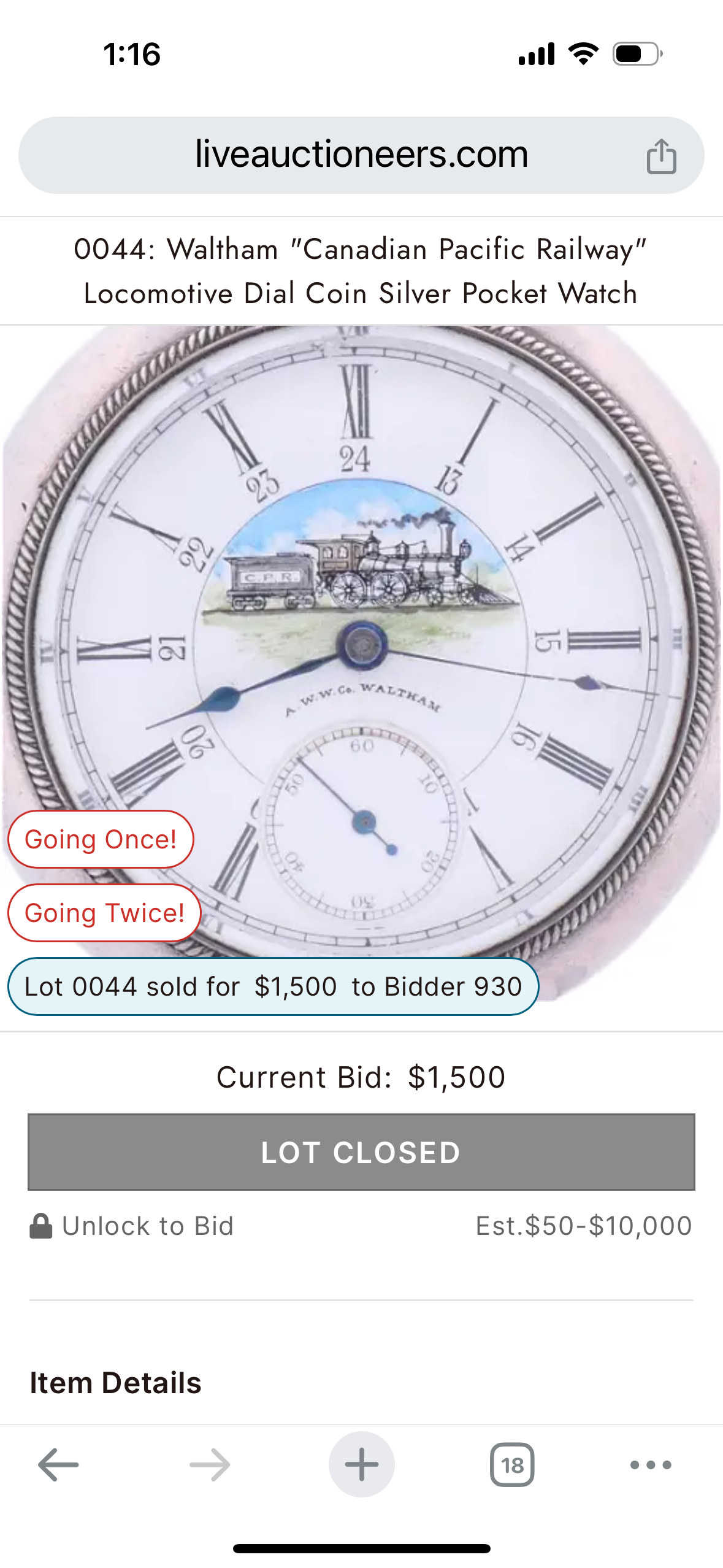Open the browser's more options menu

click(651, 1465)
